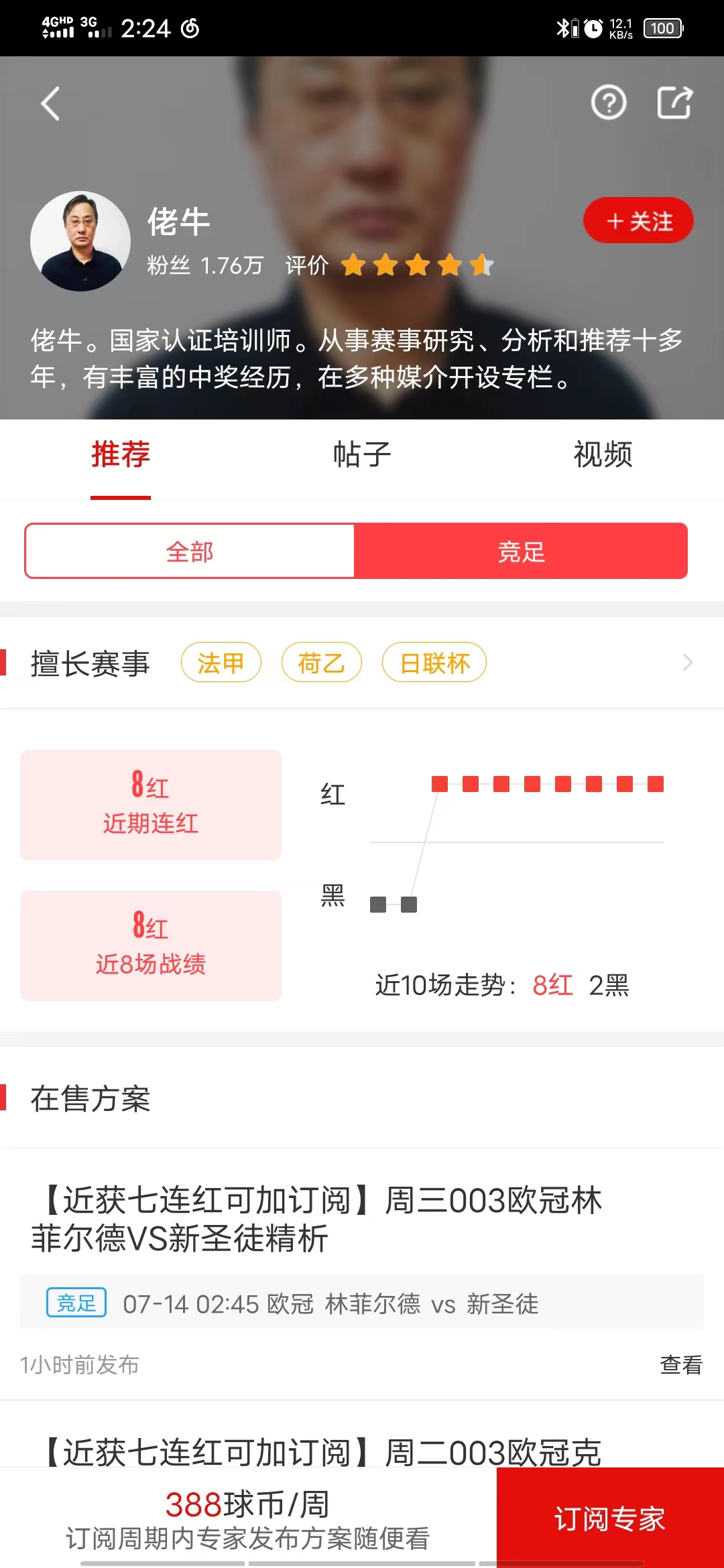Select the 全部 filter segment
The image size is (724, 1568).
click(190, 551)
